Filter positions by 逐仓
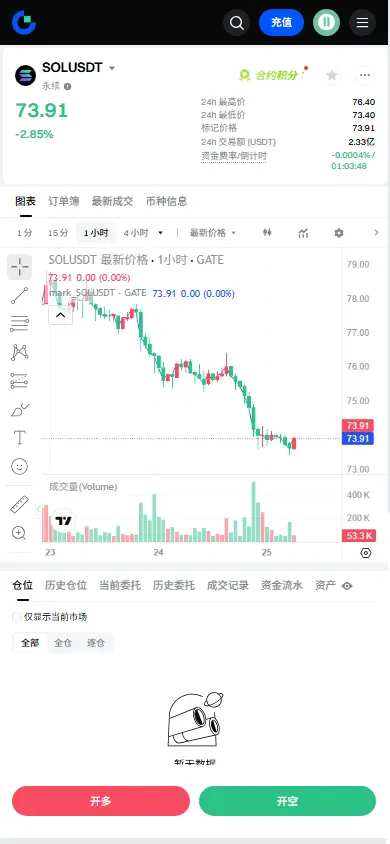Screen dimensions: 390x844 (96, 643)
